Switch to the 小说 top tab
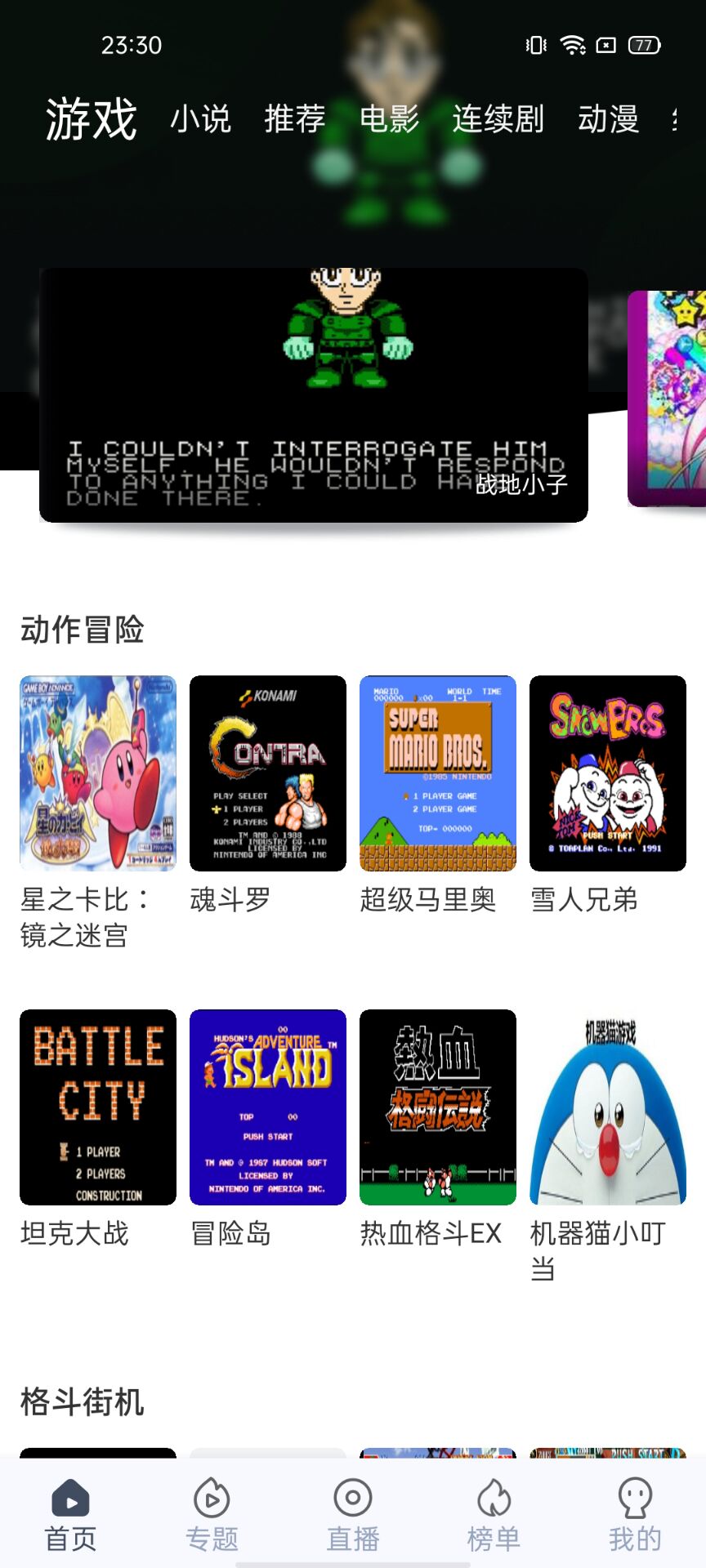Screen dimensions: 706x1568 pos(201,119)
